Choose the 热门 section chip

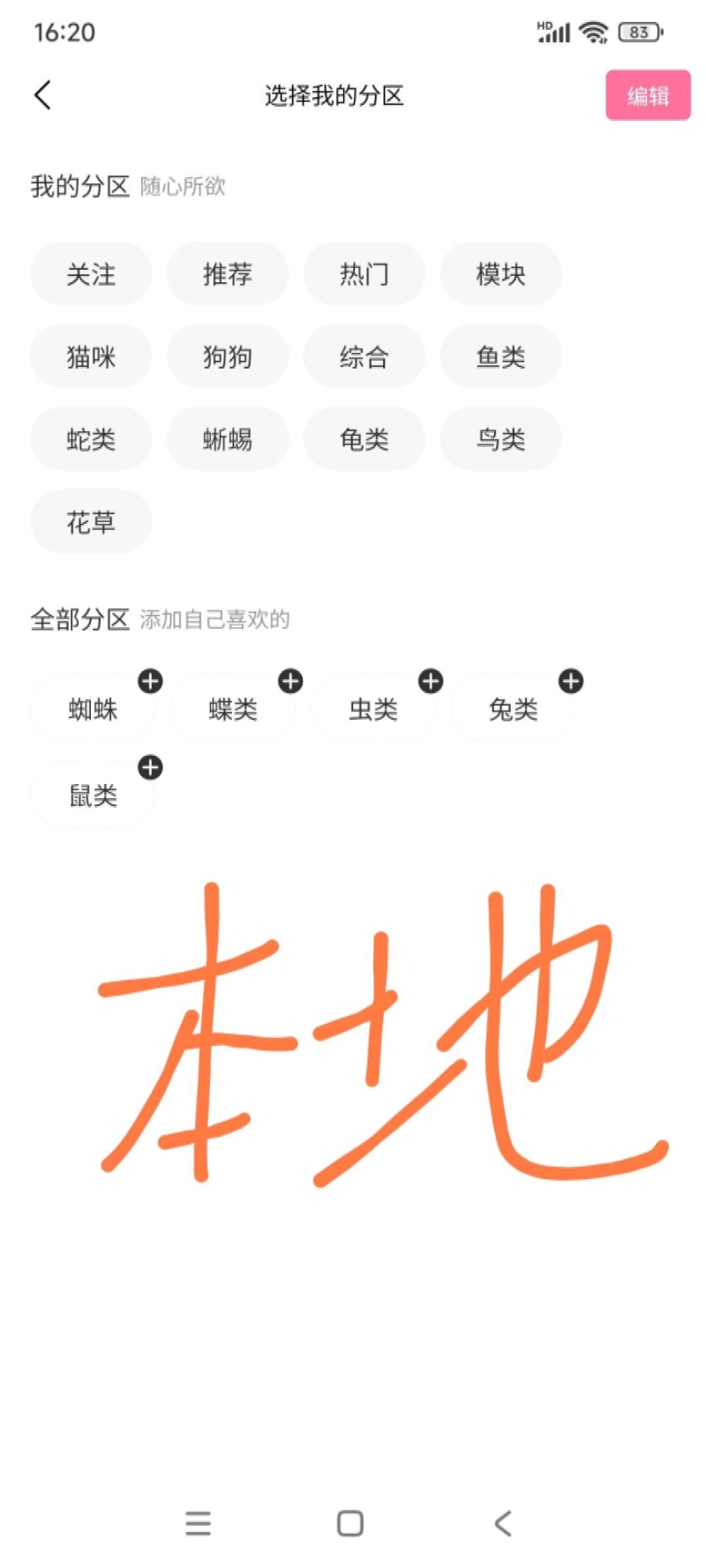(364, 274)
